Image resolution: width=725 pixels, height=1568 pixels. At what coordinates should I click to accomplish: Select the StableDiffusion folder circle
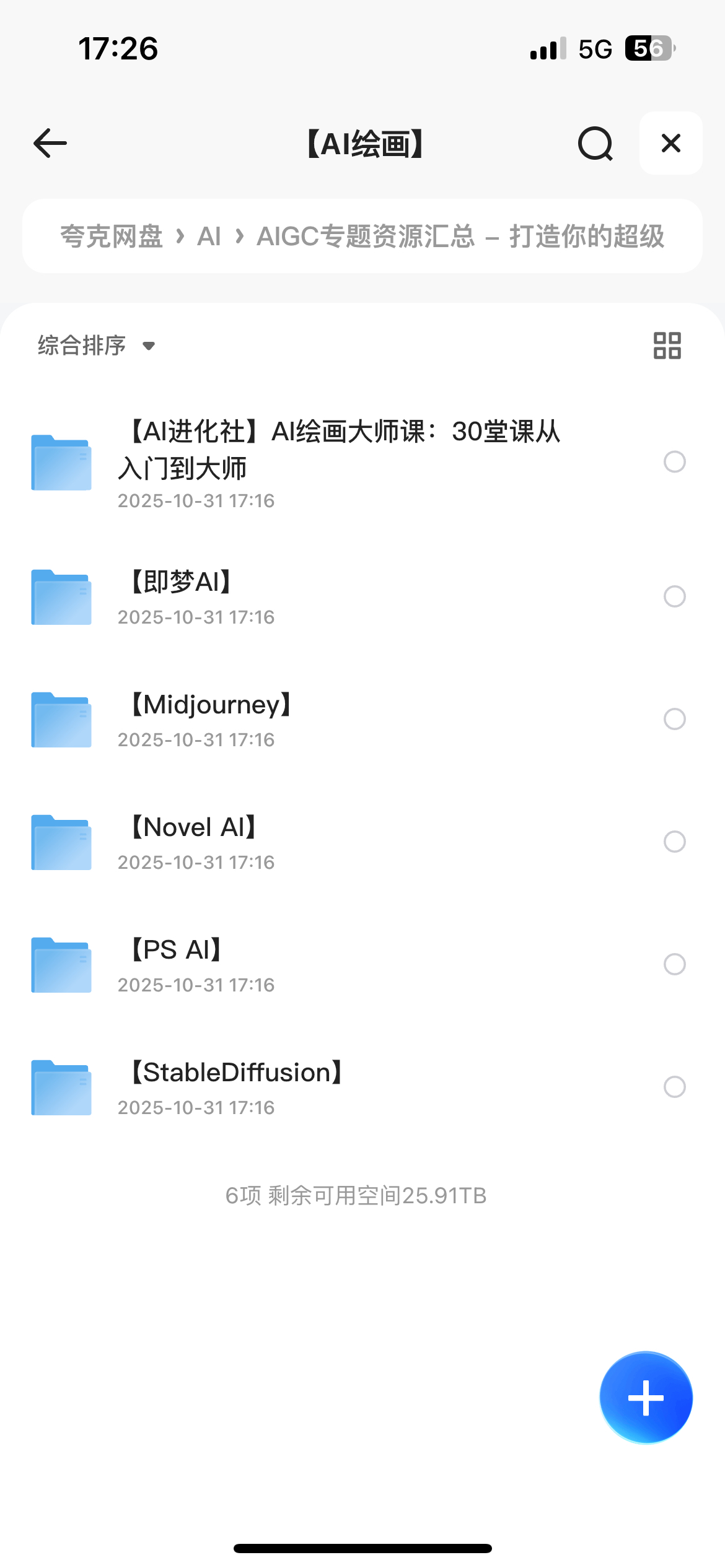point(674,1087)
